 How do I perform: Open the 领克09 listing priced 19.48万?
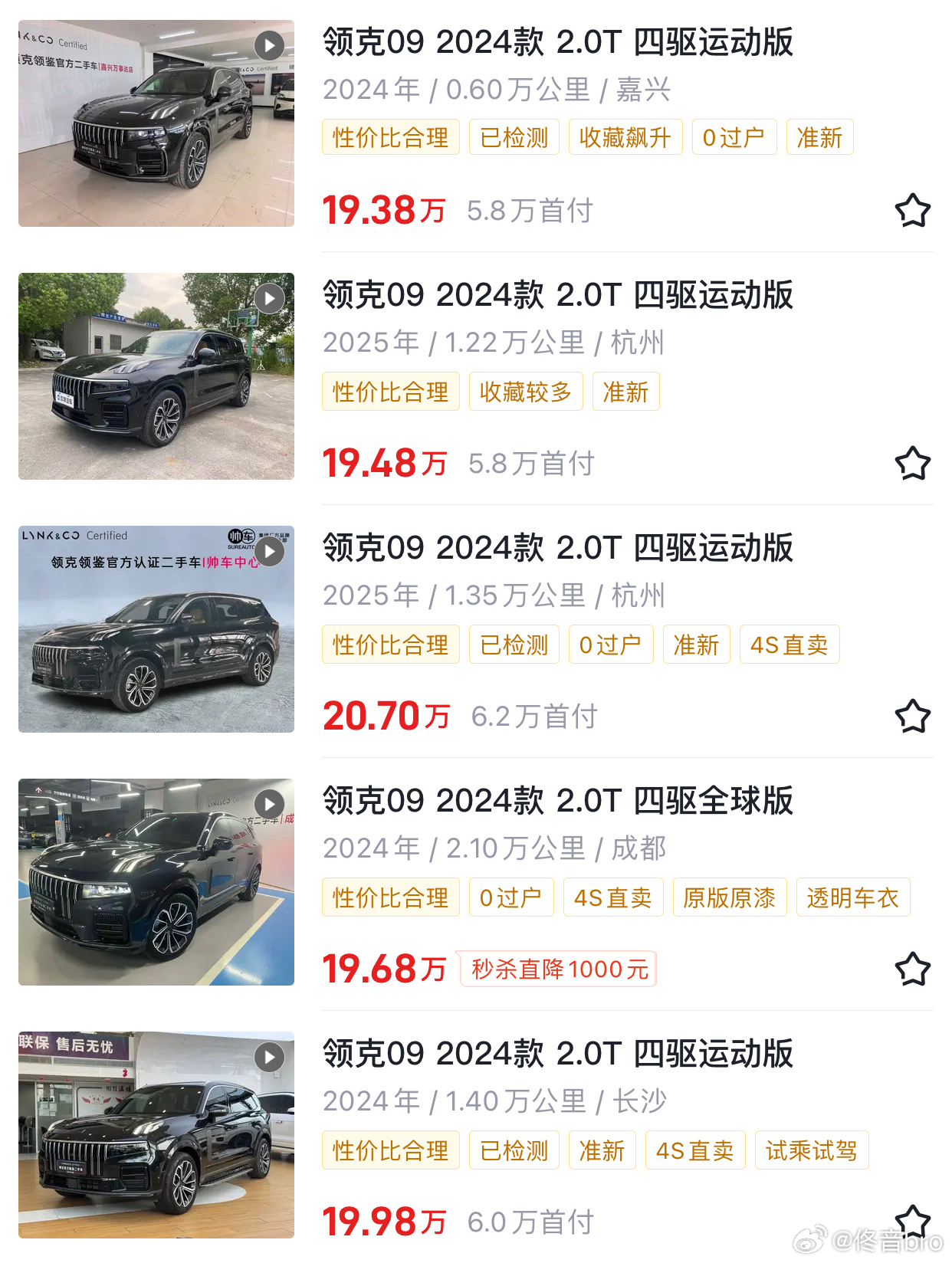557,295
